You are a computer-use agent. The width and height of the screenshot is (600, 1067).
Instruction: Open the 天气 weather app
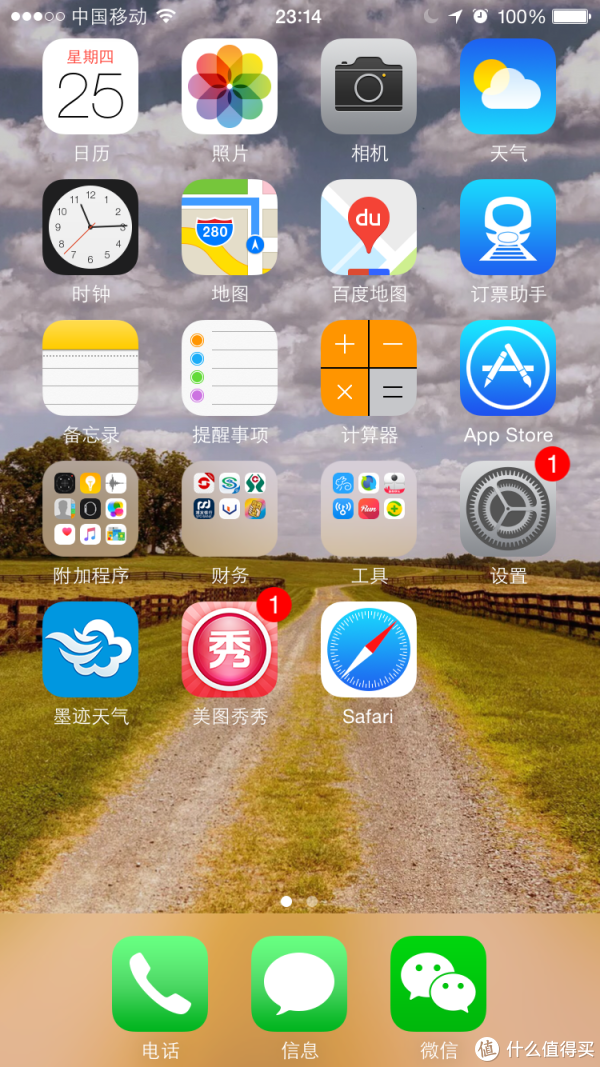[507, 87]
